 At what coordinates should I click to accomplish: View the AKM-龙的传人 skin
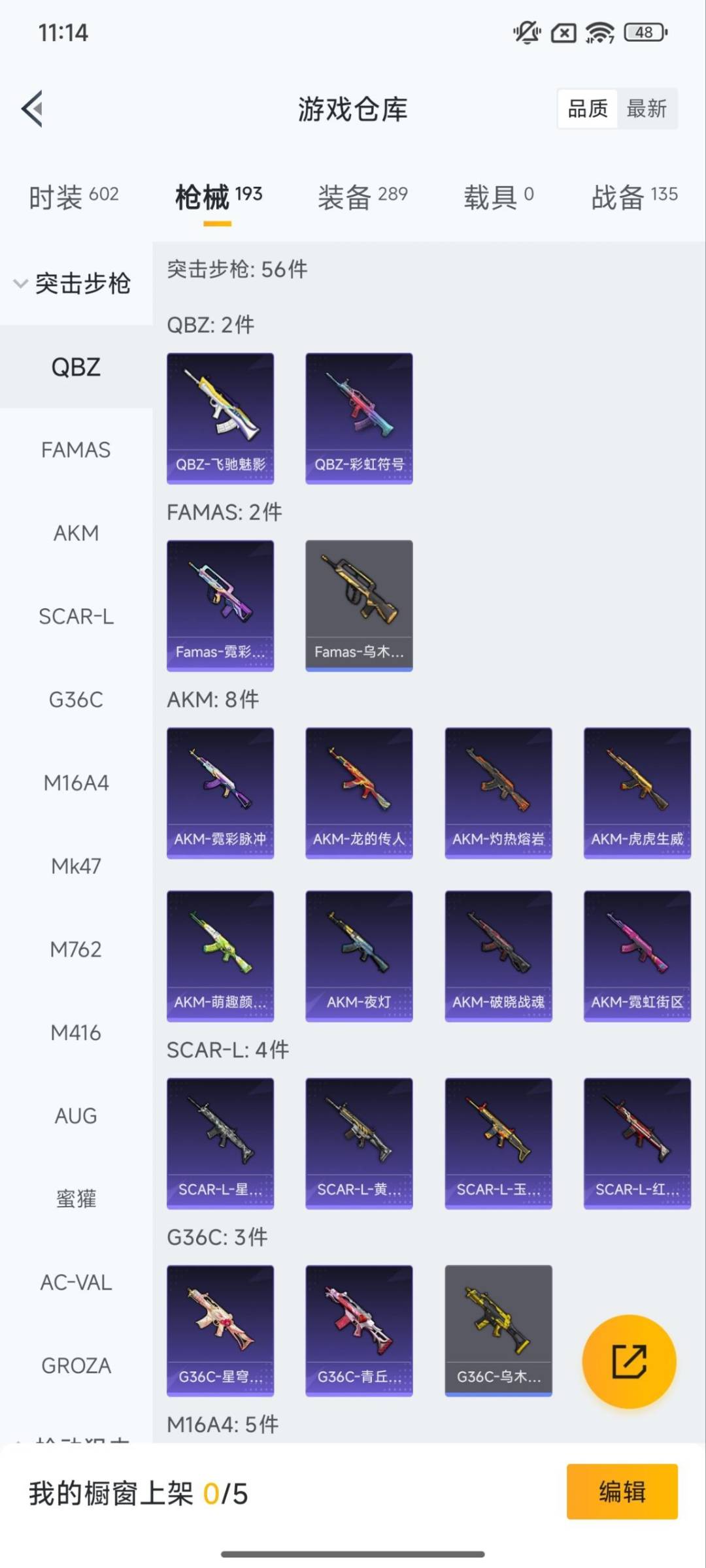[359, 792]
